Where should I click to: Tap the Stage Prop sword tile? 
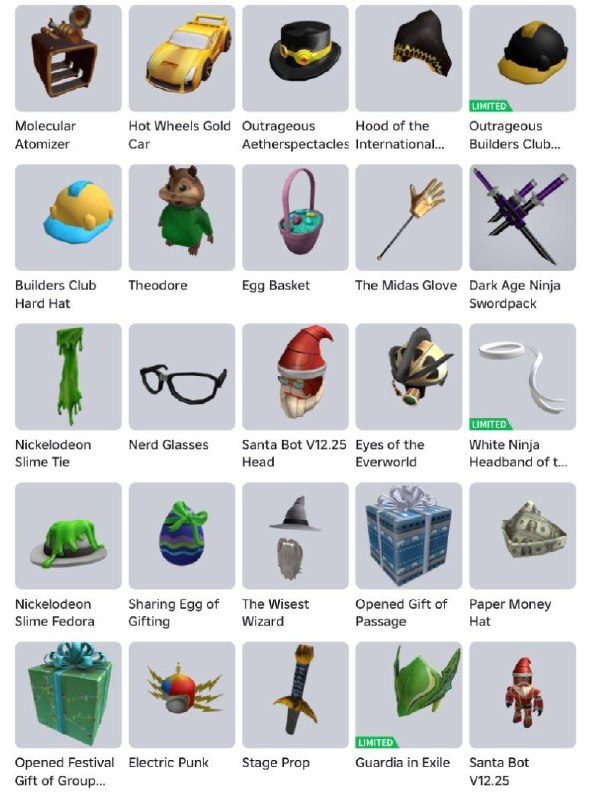coord(295,695)
